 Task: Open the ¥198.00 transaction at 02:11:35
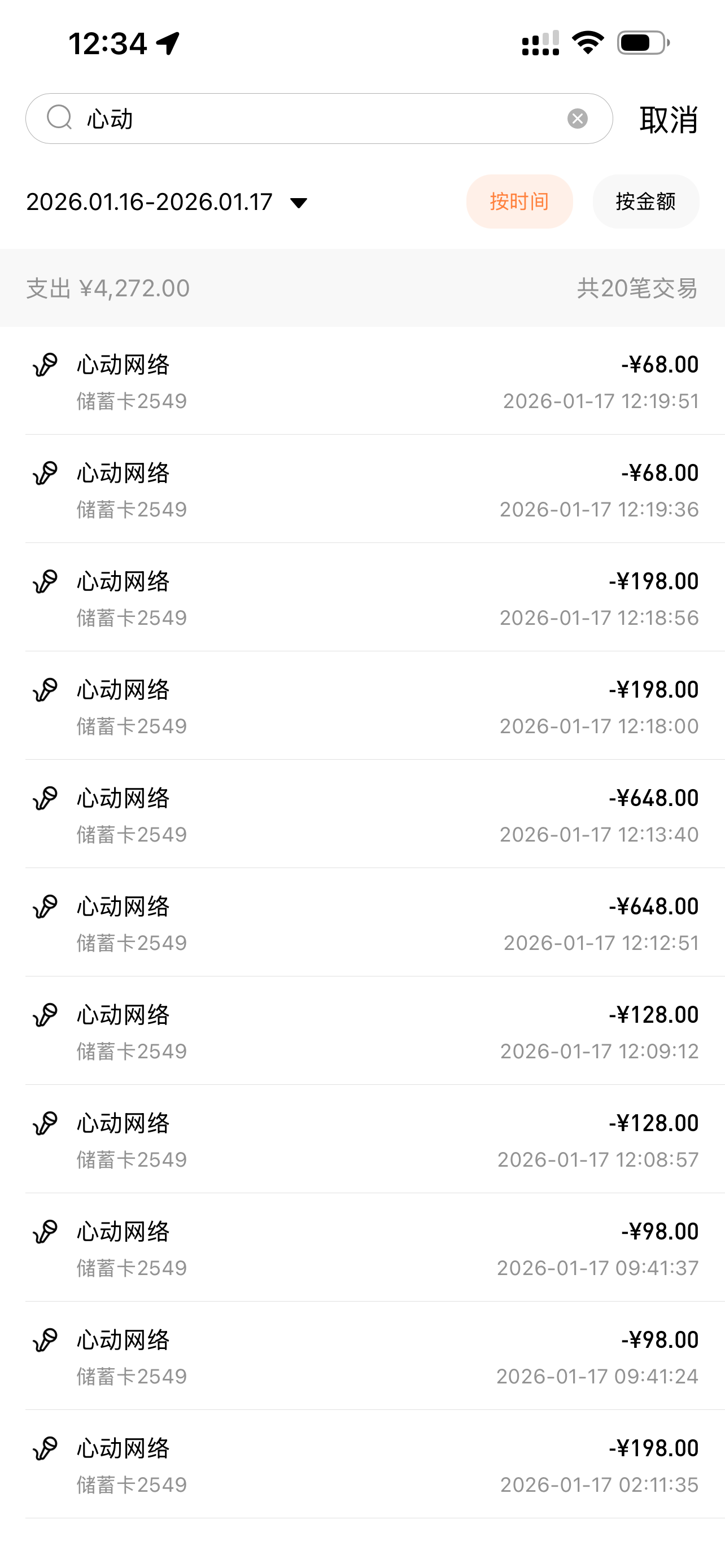[x=363, y=1465]
